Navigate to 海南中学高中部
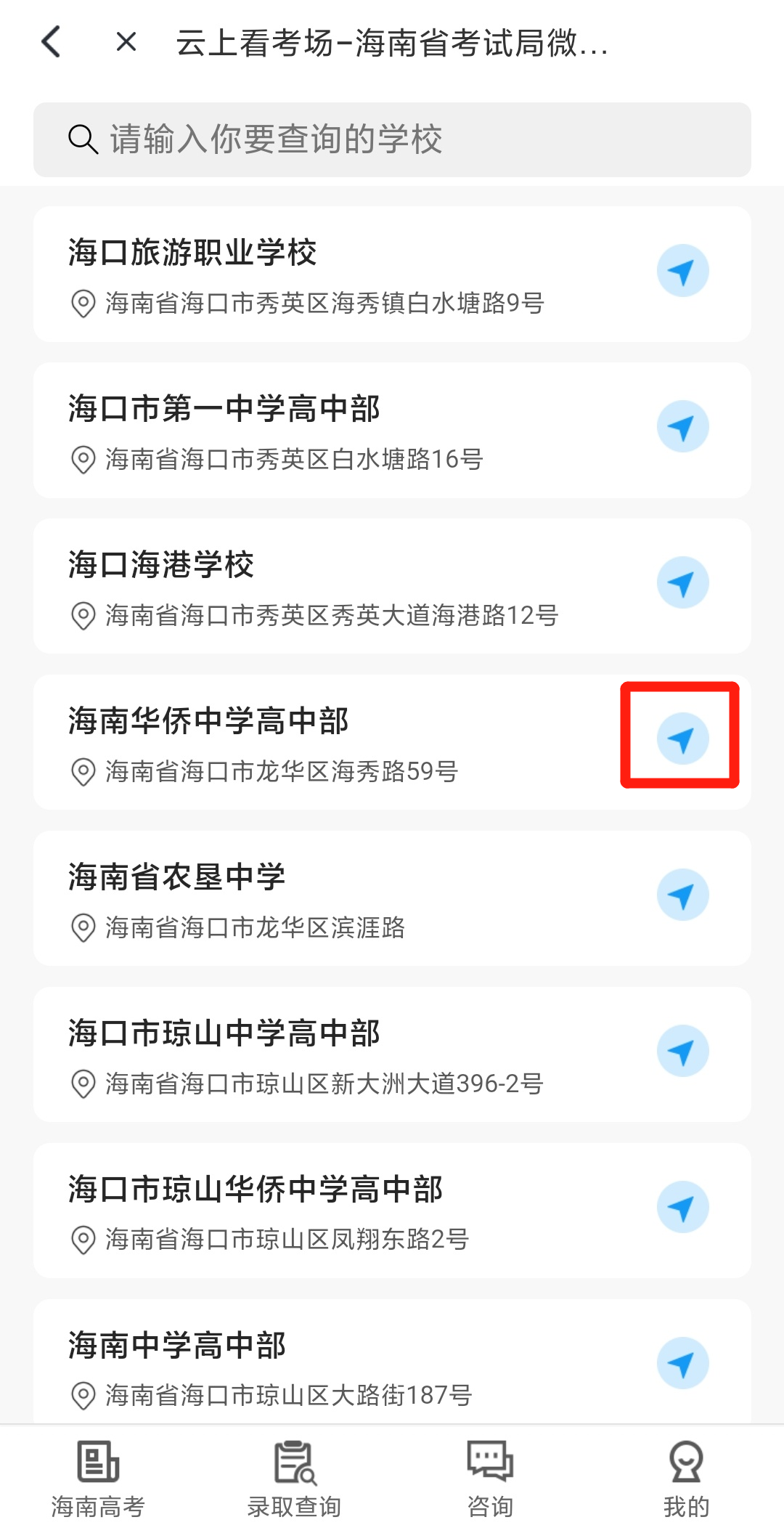The image size is (784, 1533). click(682, 1364)
